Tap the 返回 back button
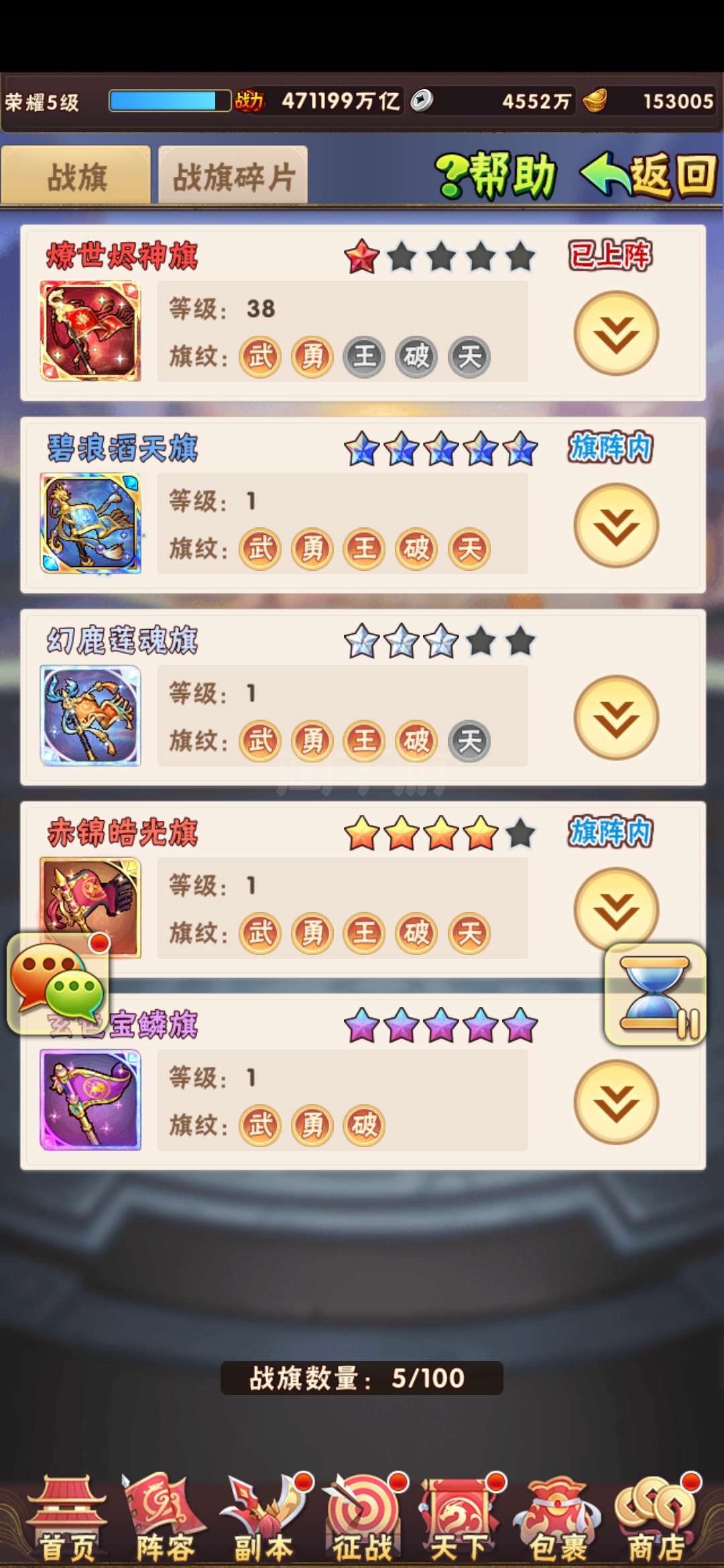This screenshot has height=1568, width=724. [649, 176]
